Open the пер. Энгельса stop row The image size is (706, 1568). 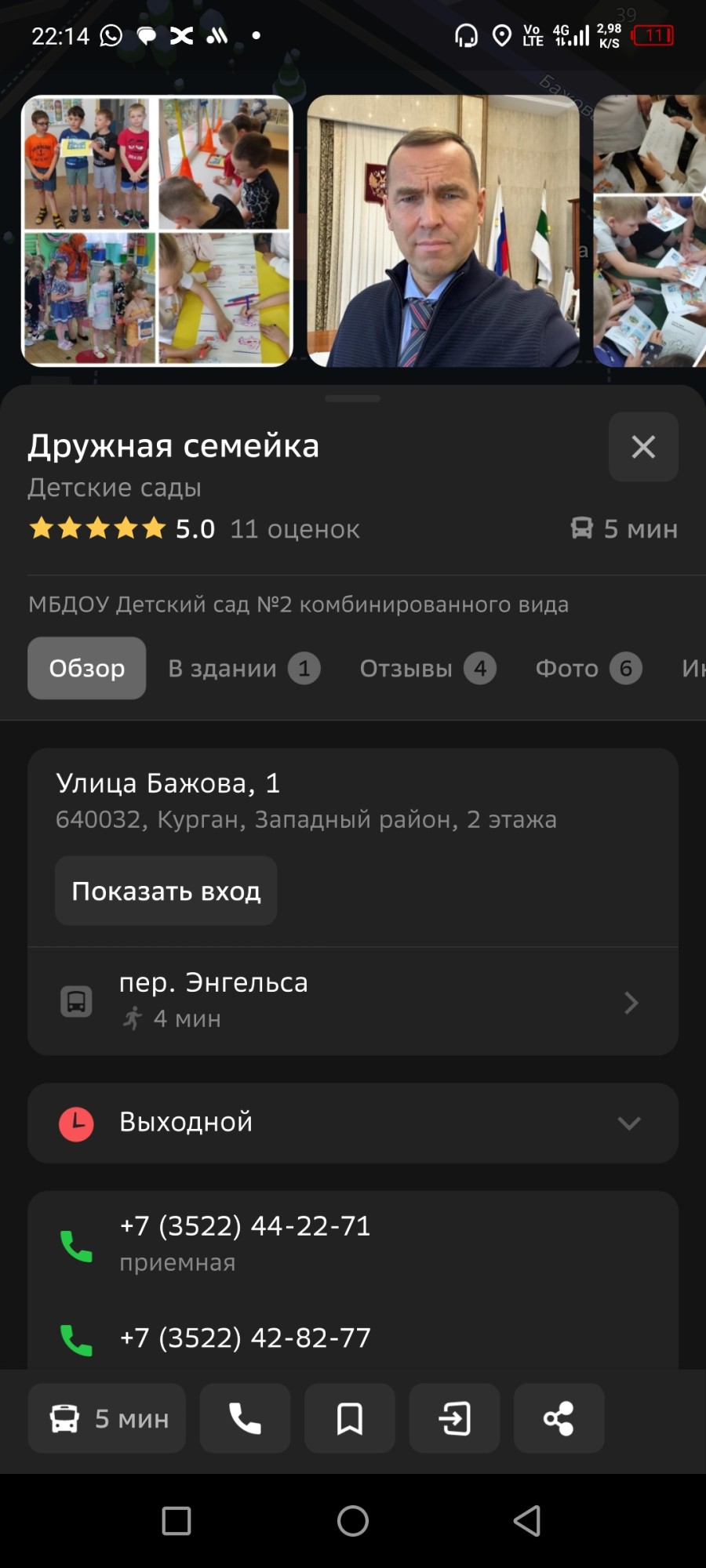pos(353,1000)
